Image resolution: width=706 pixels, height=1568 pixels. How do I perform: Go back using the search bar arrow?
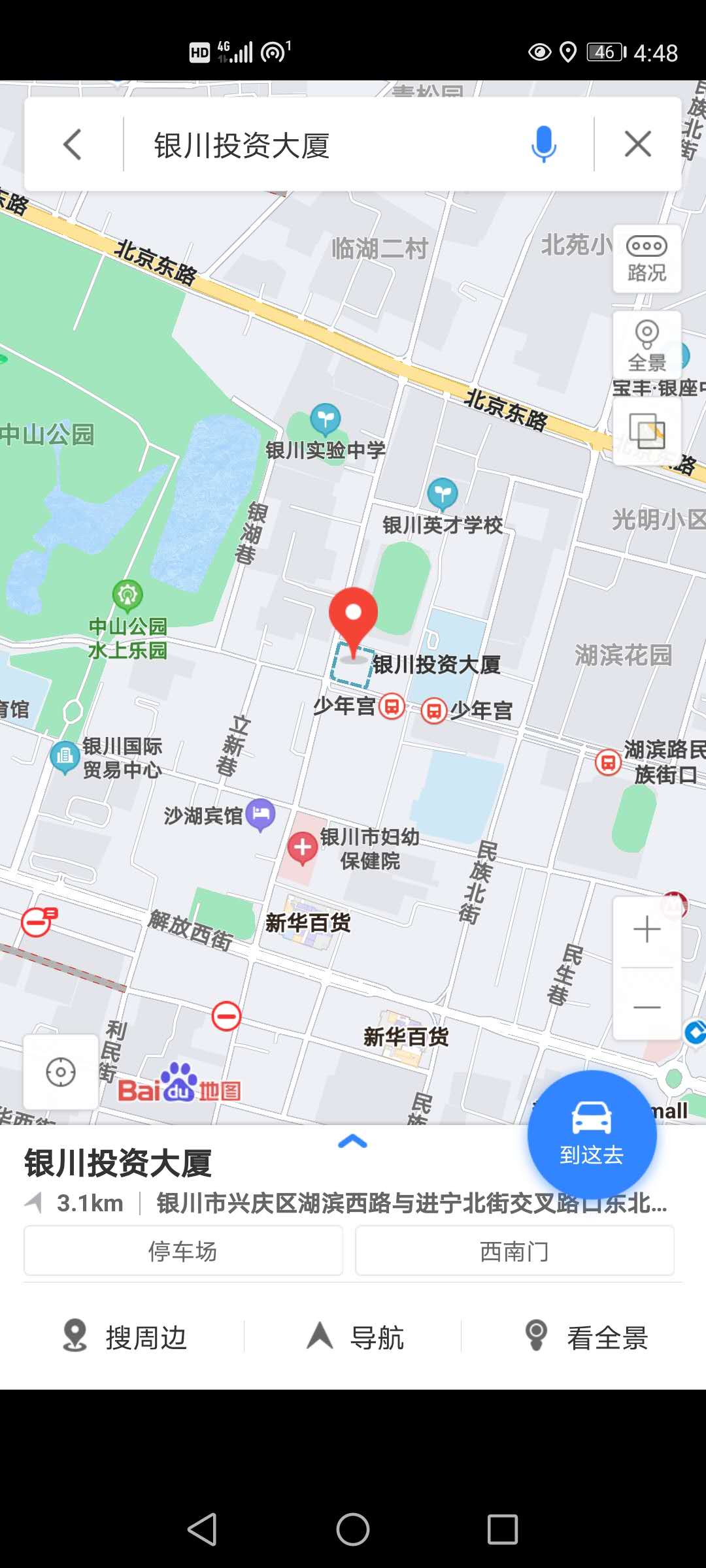click(x=73, y=144)
